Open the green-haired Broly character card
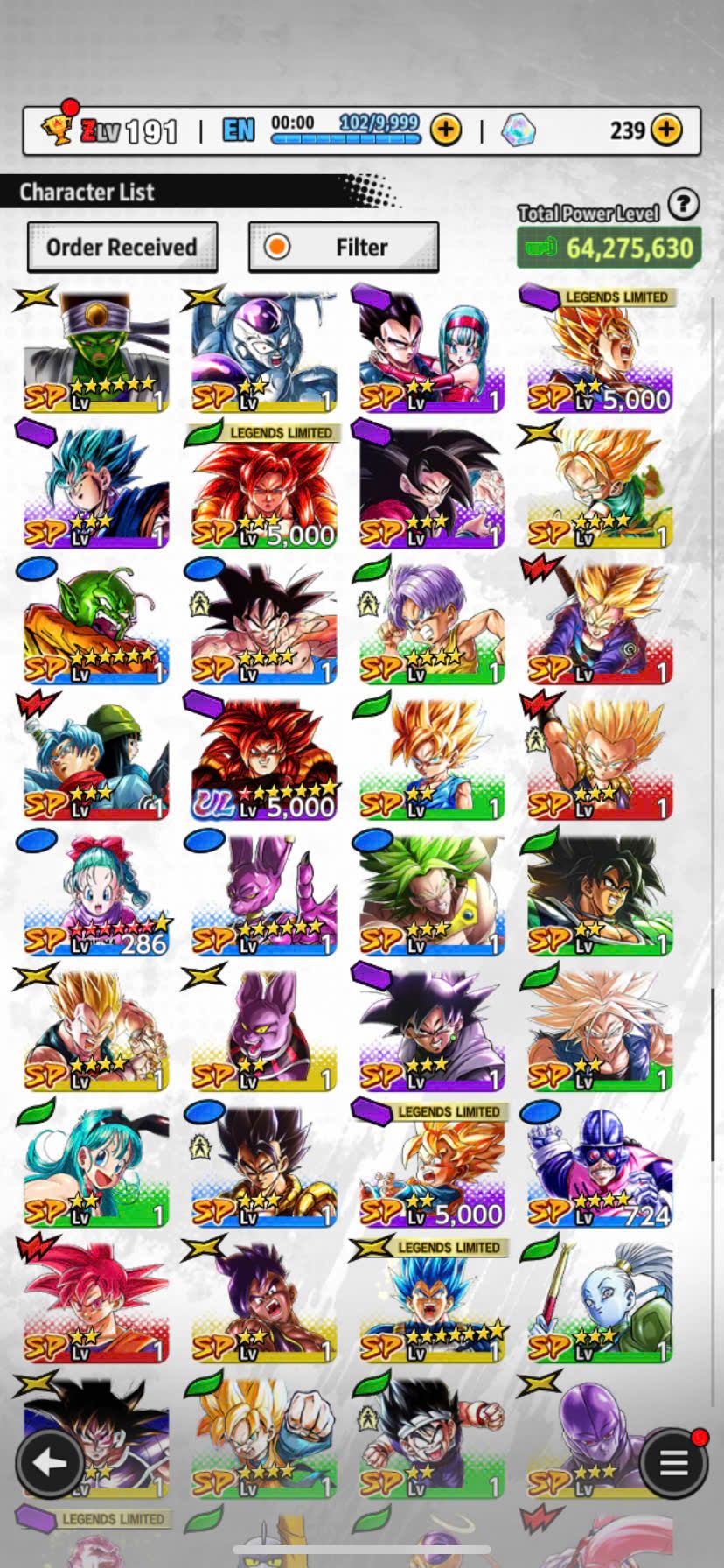 pyautogui.click(x=431, y=894)
